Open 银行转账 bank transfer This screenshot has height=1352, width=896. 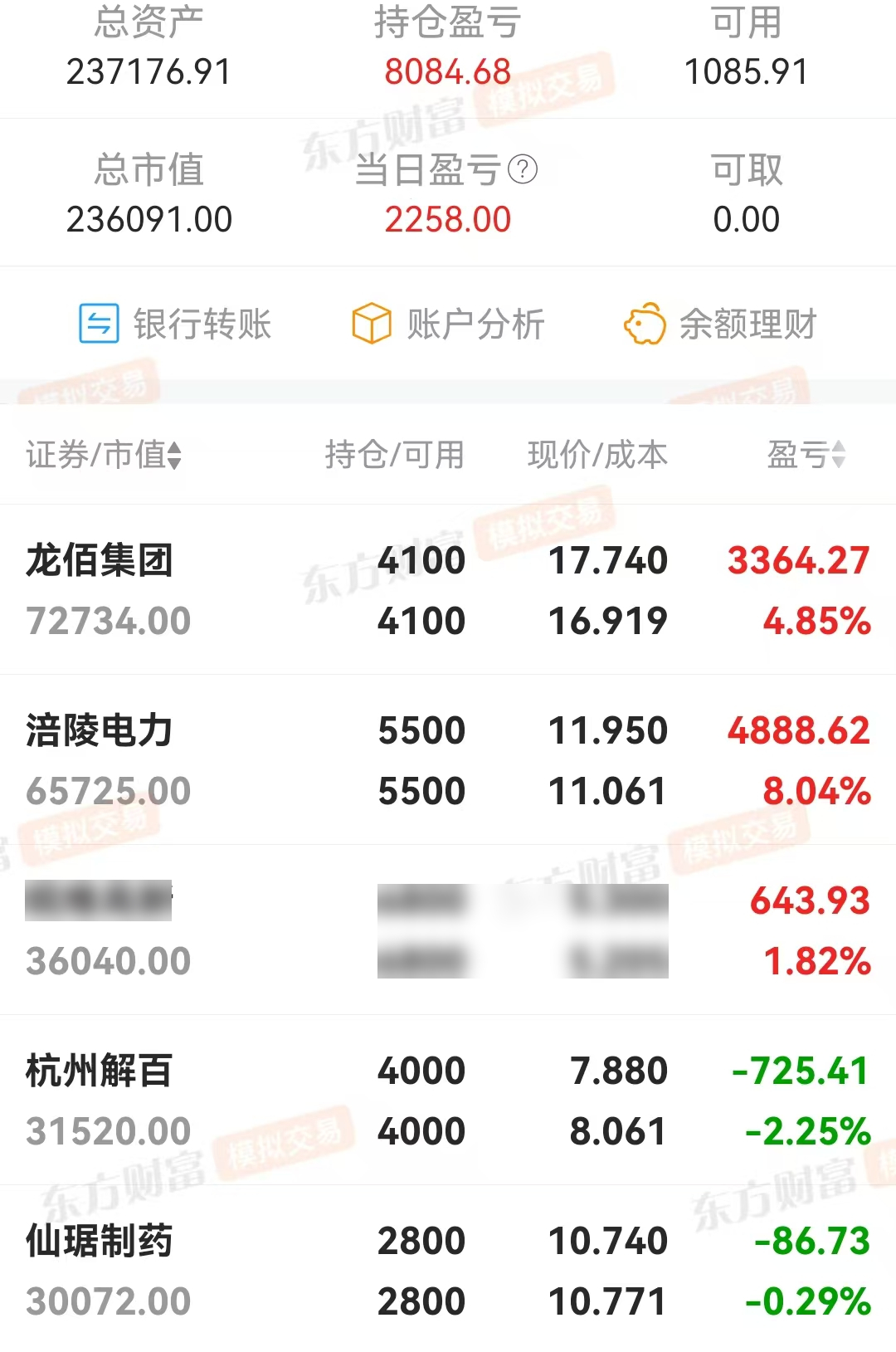[175, 324]
